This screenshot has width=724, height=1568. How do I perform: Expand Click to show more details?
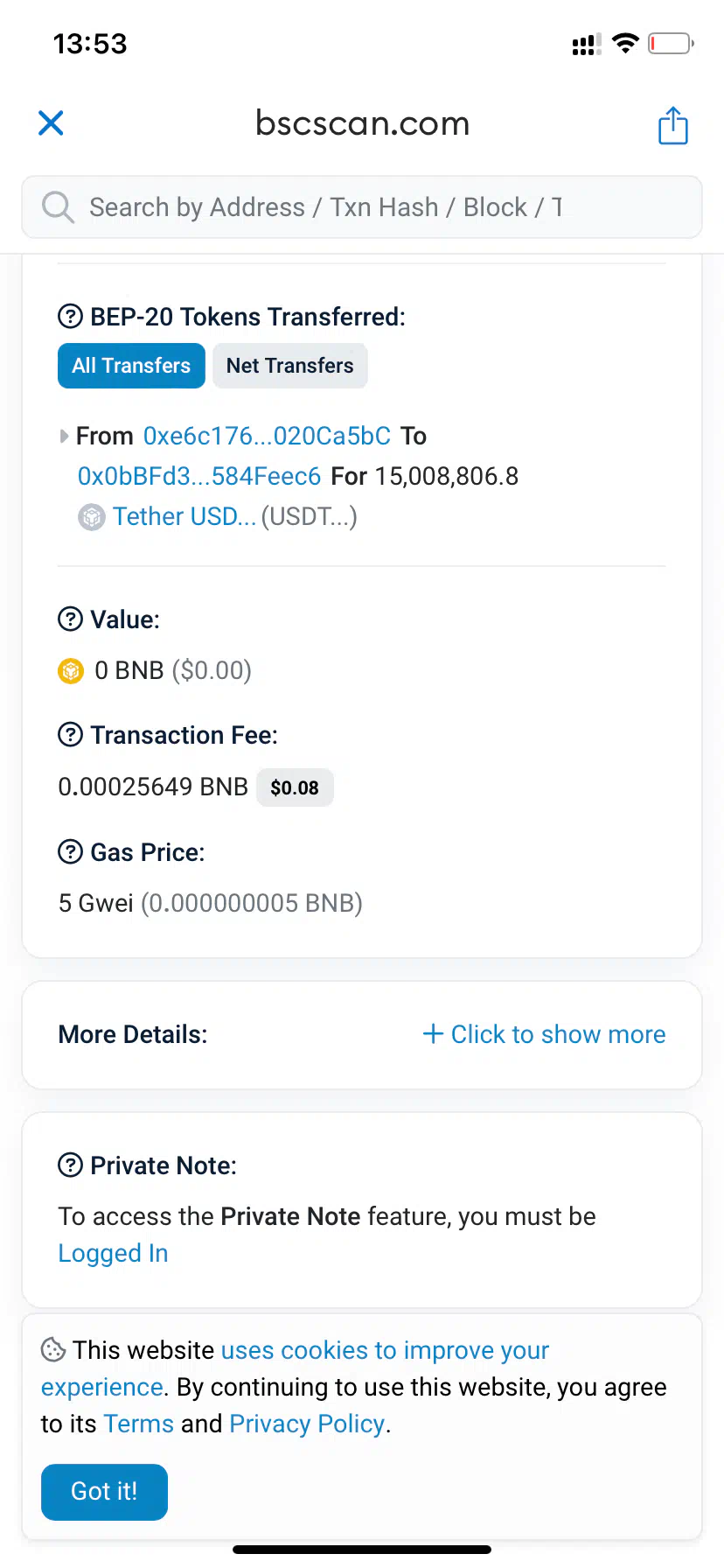[544, 1034]
